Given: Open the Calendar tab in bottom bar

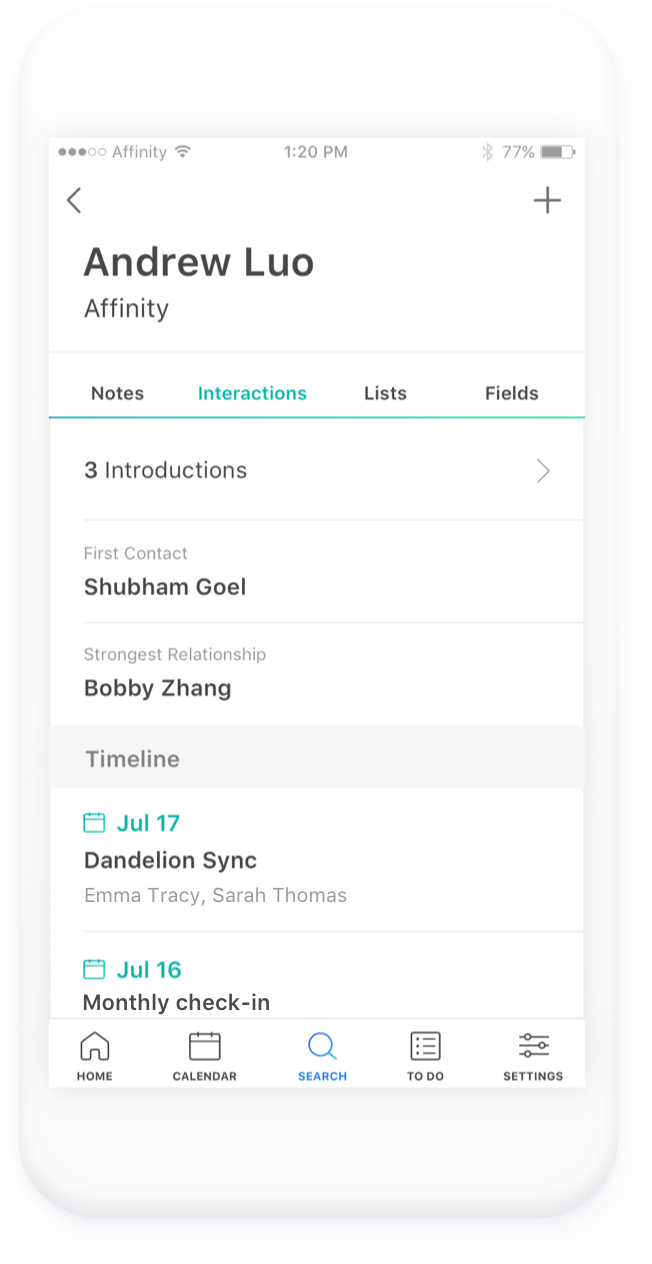Looking at the screenshot, I should coord(205,1056).
